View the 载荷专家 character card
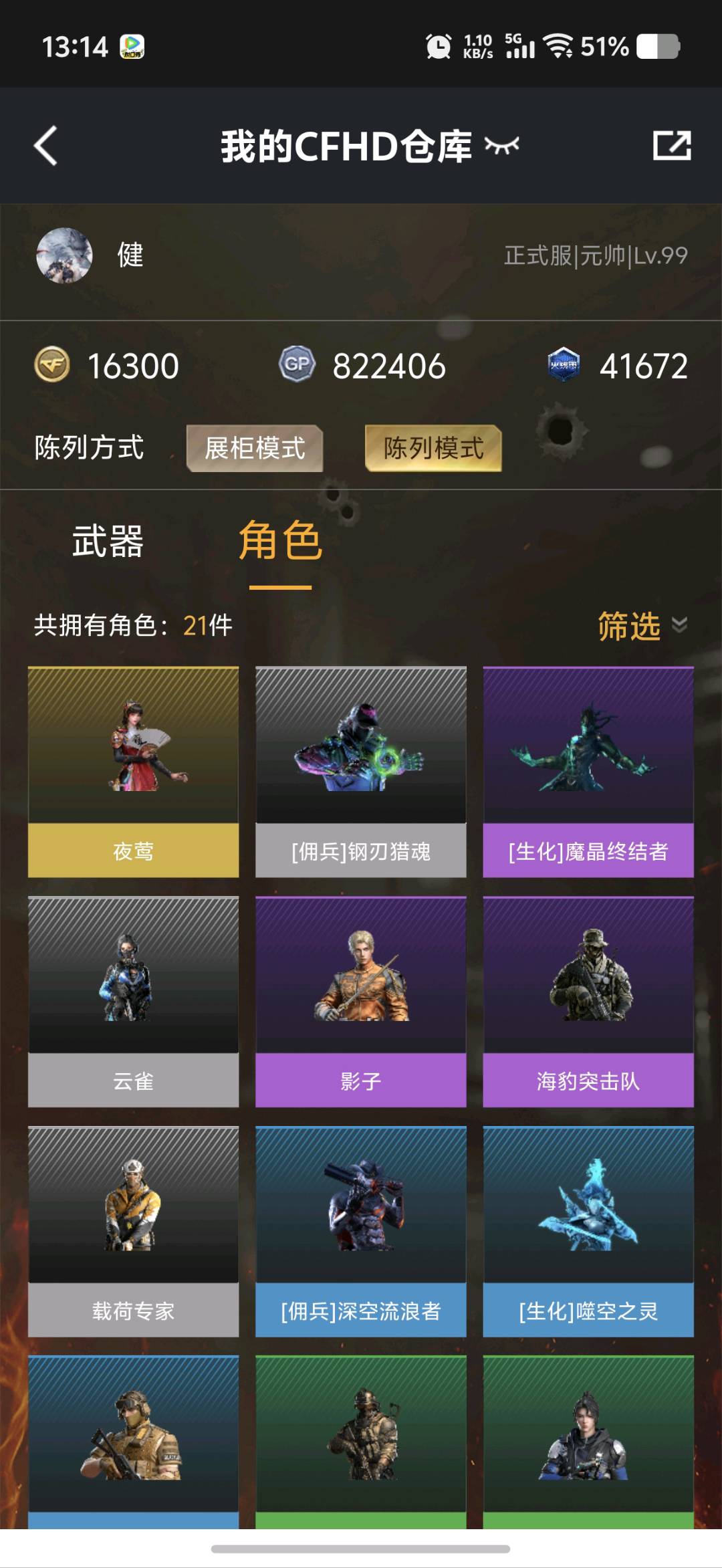The width and height of the screenshot is (722, 1568). (133, 1232)
